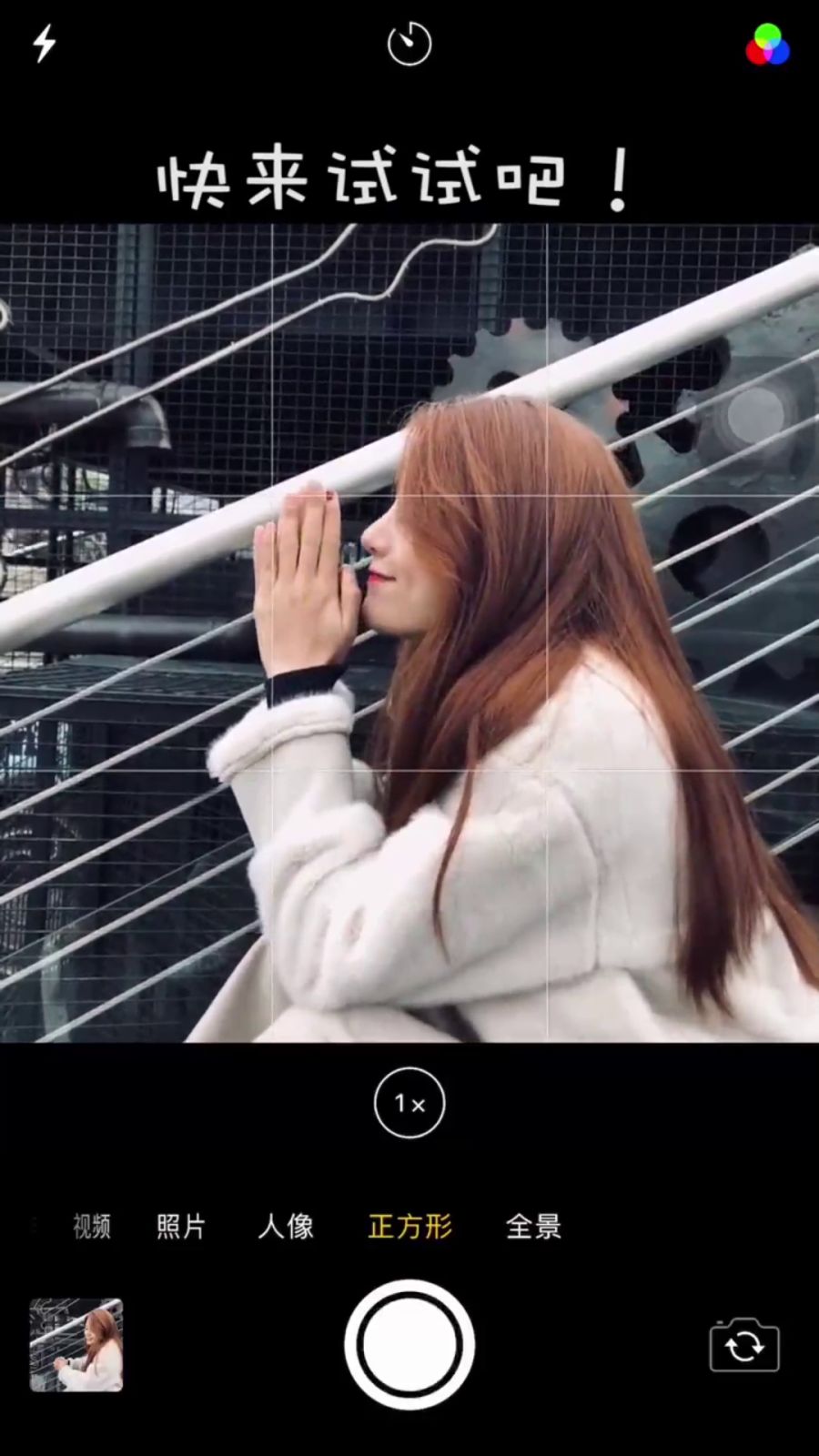Switch to 人像 mode
This screenshot has width=819, height=1456.
(x=286, y=1227)
